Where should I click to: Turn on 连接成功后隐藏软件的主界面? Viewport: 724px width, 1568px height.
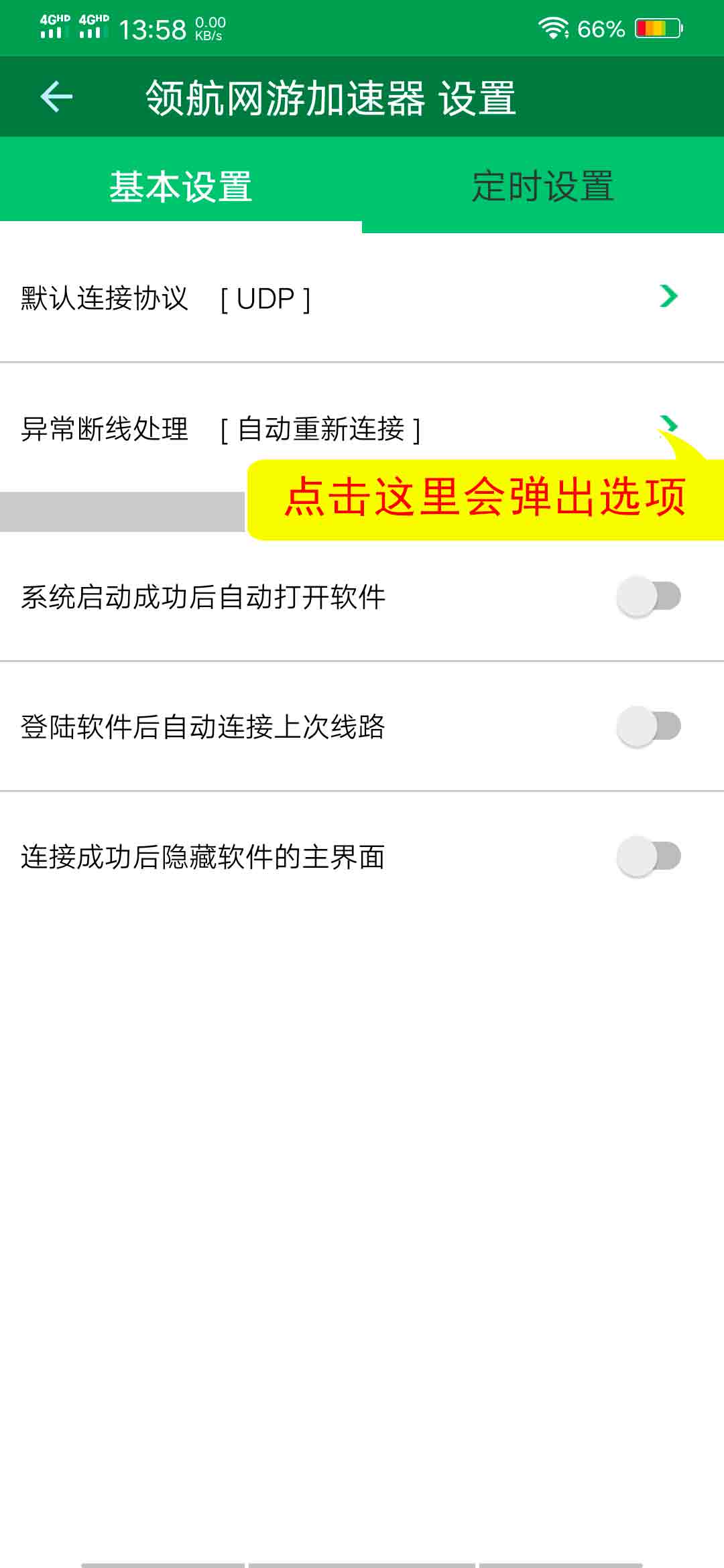click(x=649, y=856)
